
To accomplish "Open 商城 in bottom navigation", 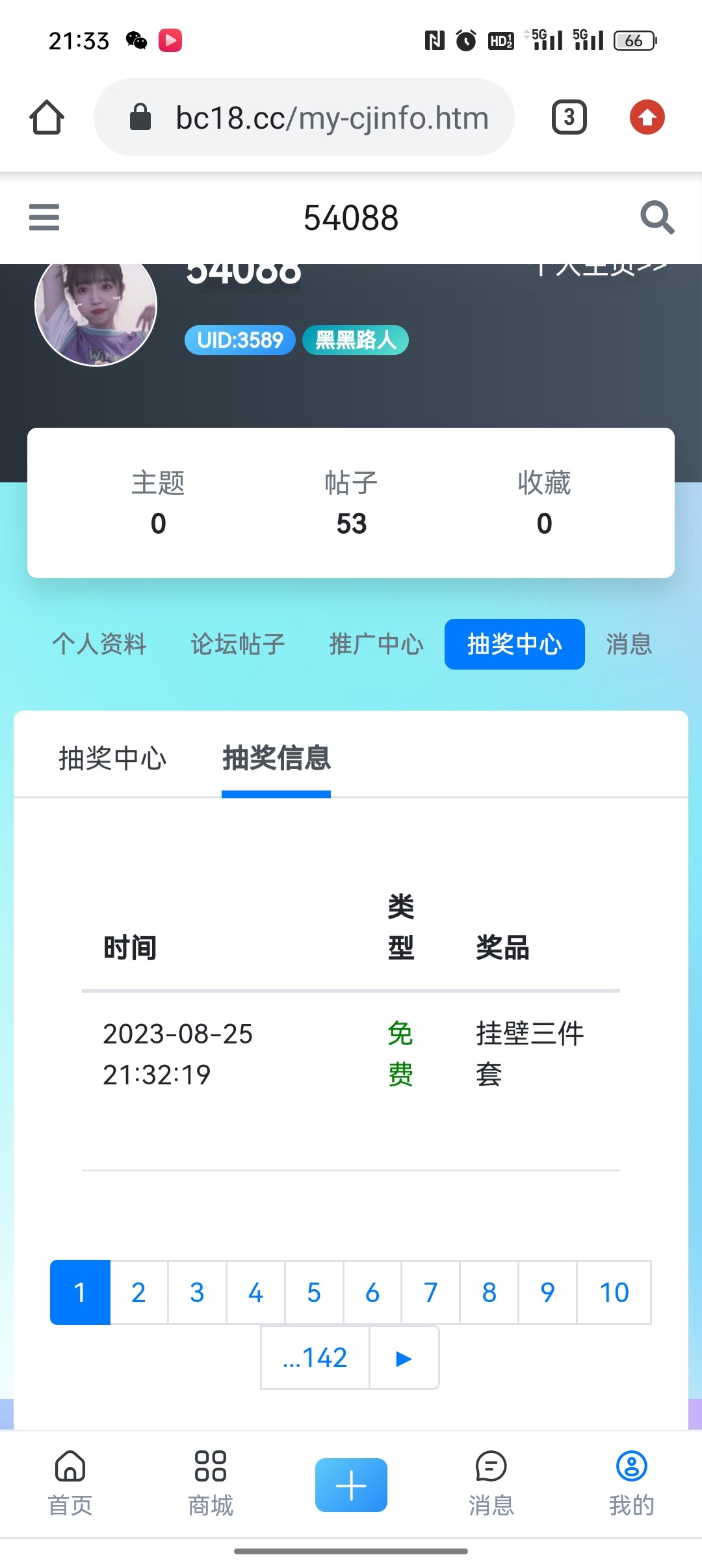I will coord(211,1482).
